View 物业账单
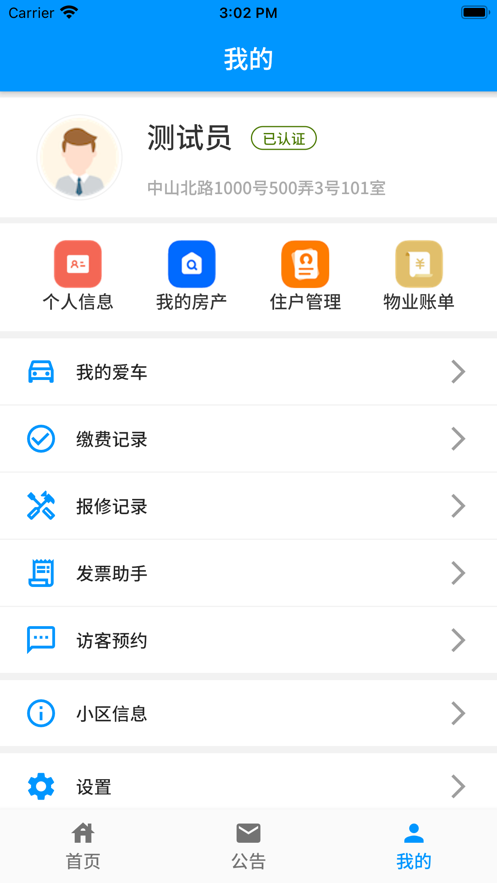Screen dimensions: 497x883 (419, 275)
